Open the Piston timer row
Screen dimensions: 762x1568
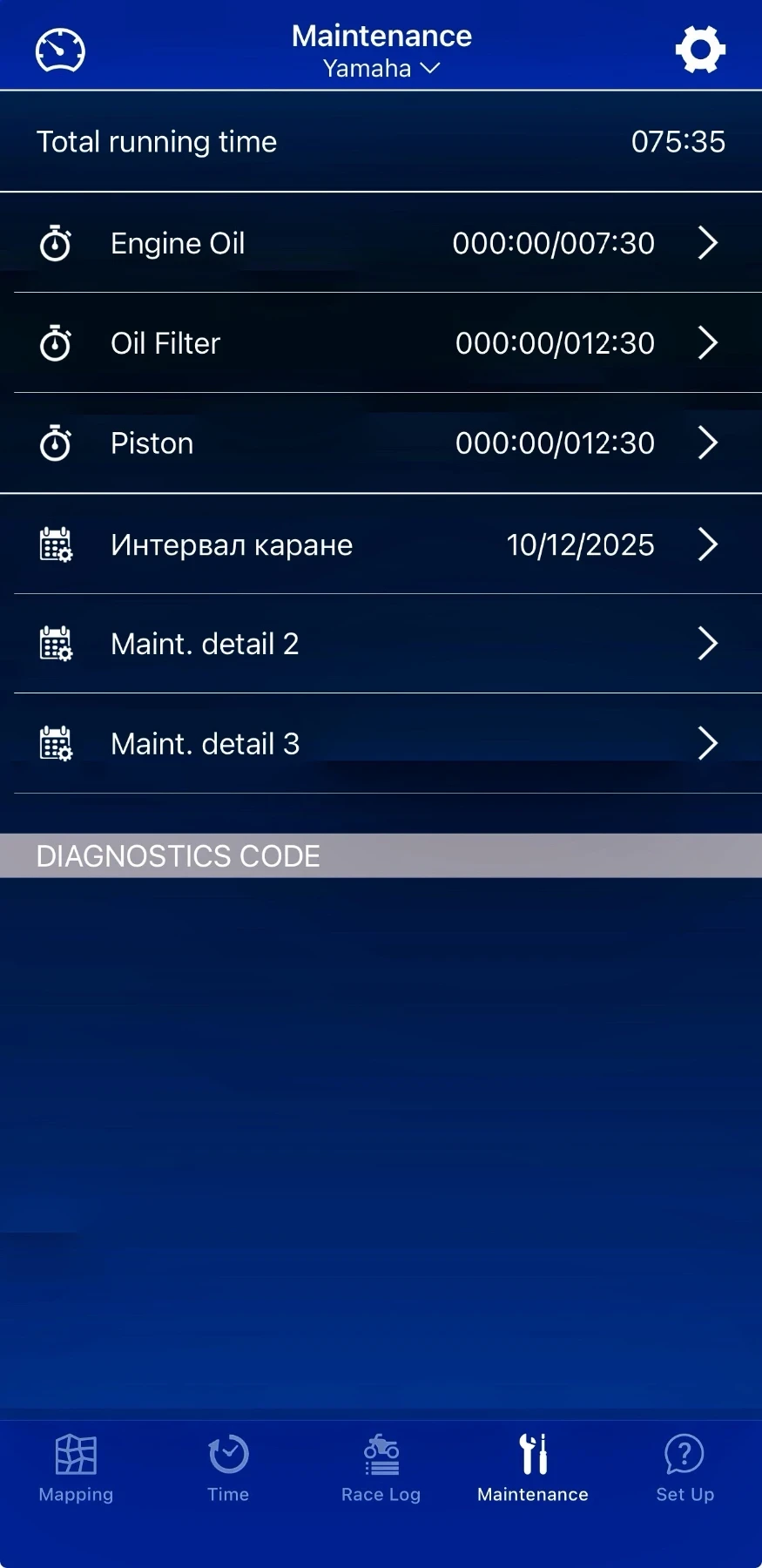coord(381,443)
